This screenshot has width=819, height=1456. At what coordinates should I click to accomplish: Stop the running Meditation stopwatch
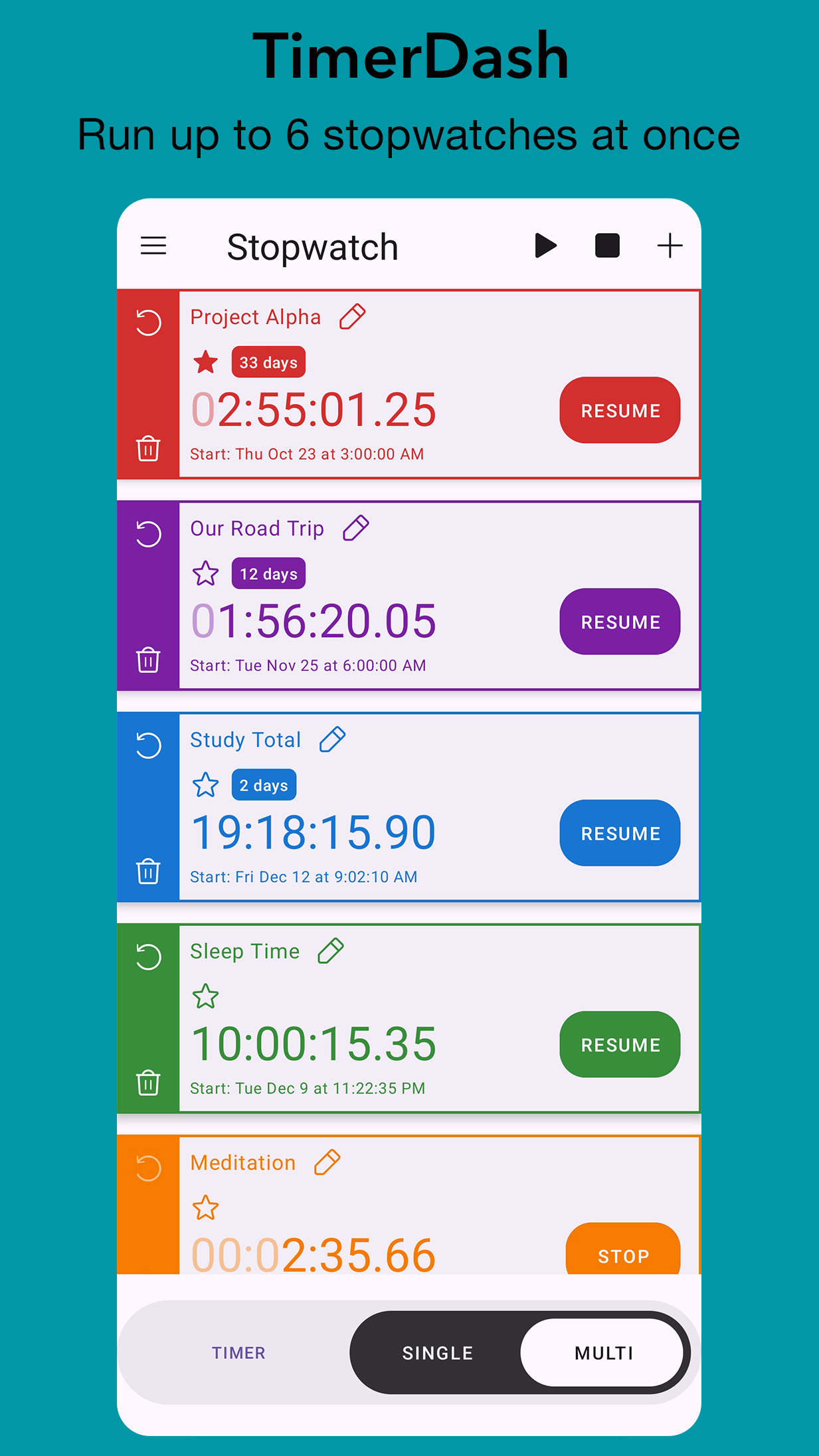[x=622, y=1255]
